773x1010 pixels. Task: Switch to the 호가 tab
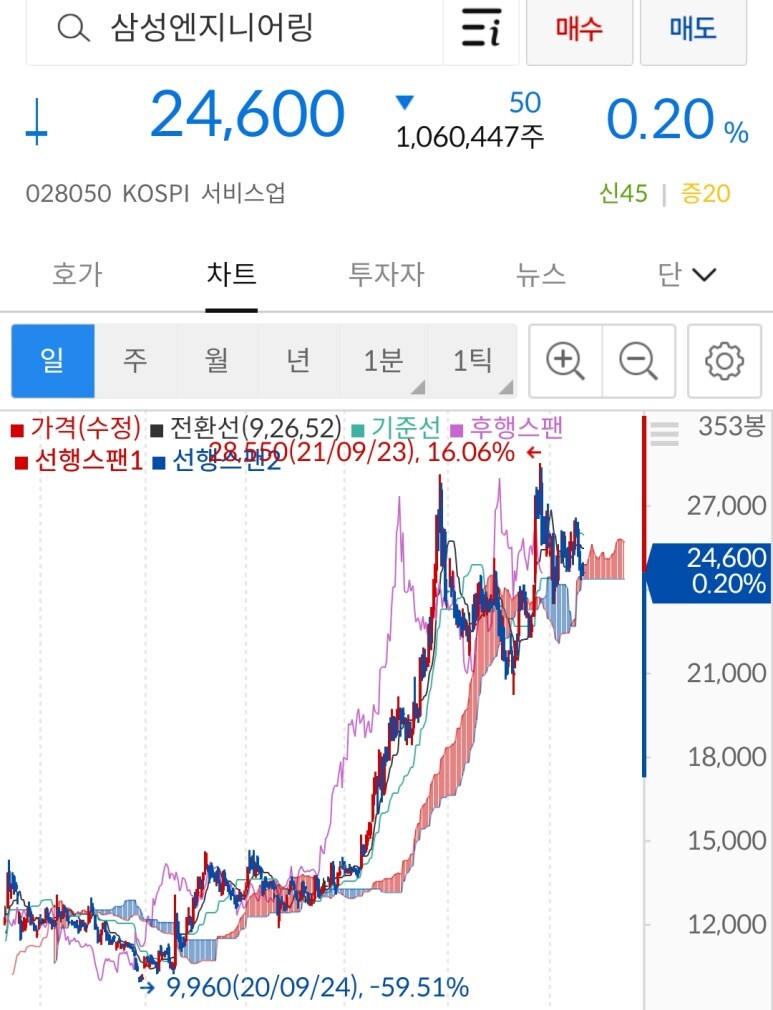click(x=77, y=274)
